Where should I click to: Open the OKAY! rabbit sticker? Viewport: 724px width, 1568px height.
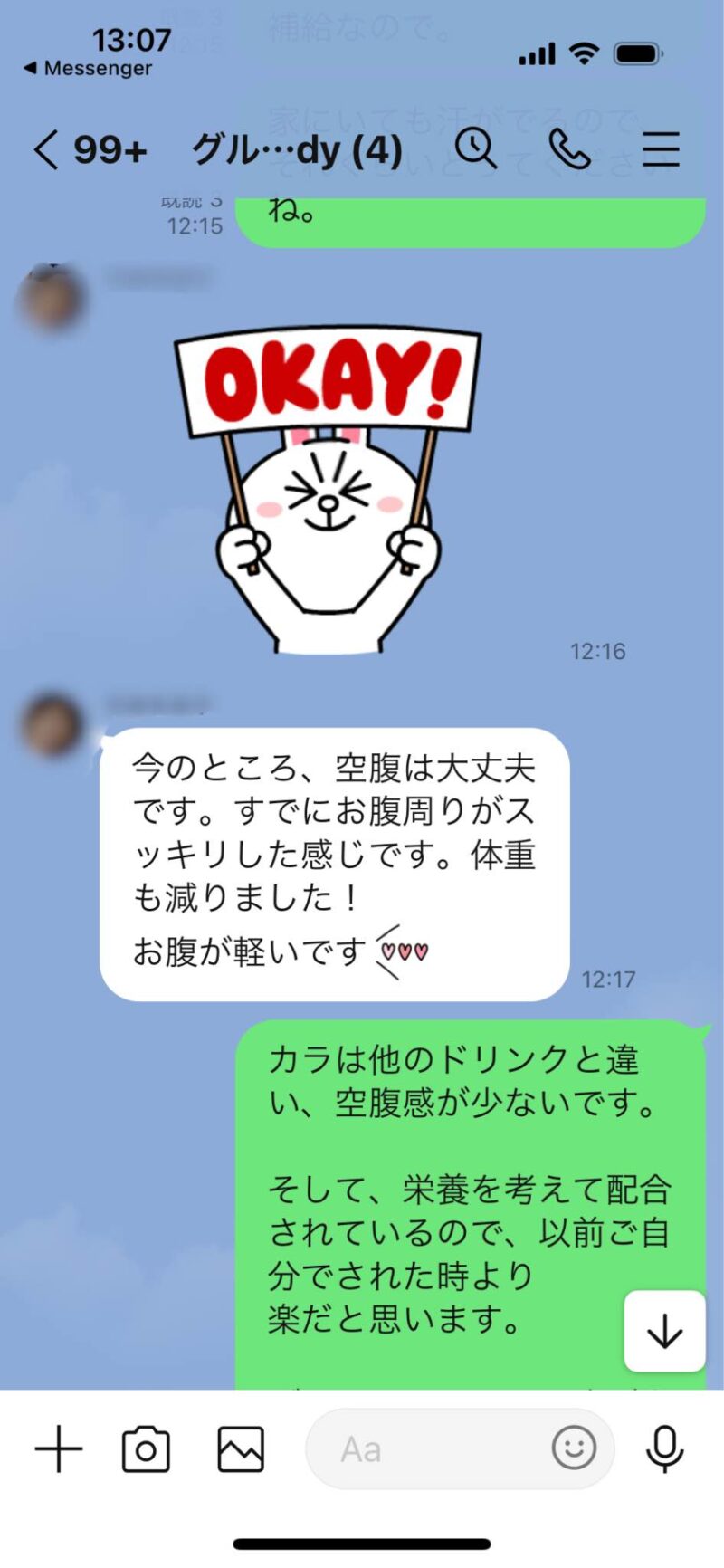(328, 489)
